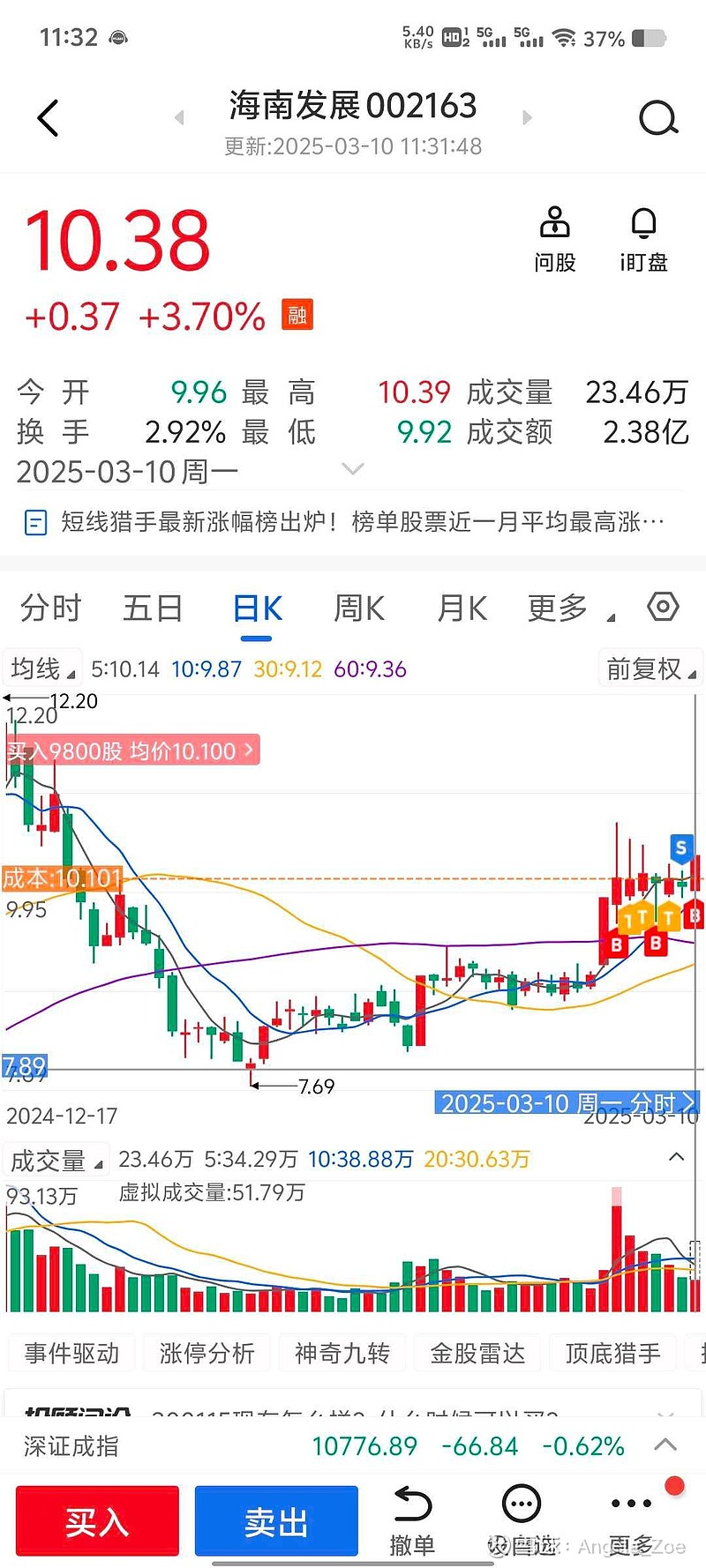706x1568 pixels.
Task: Open the 成交量 indicator dropdown
Action: 55,1160
